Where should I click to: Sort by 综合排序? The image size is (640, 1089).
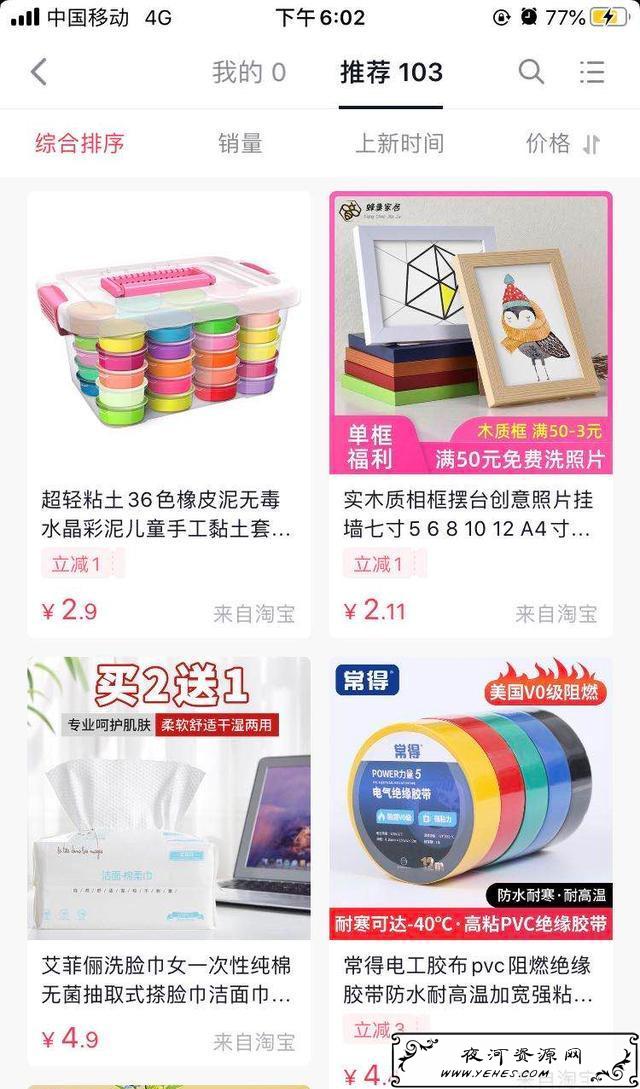coord(80,144)
